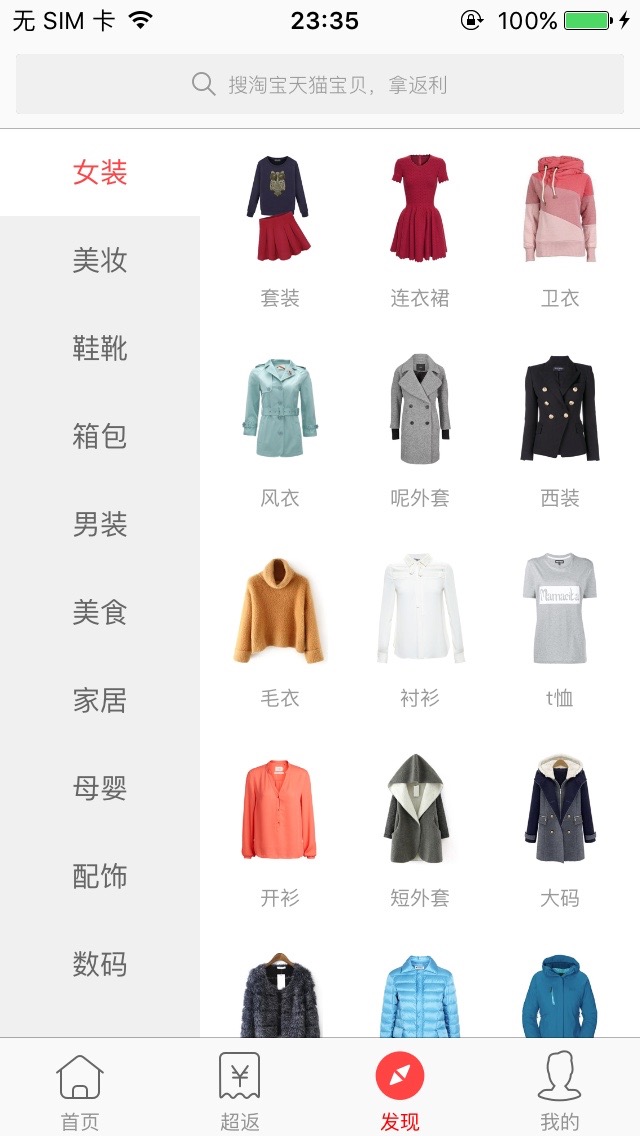Choose the 男装 category

point(100,525)
